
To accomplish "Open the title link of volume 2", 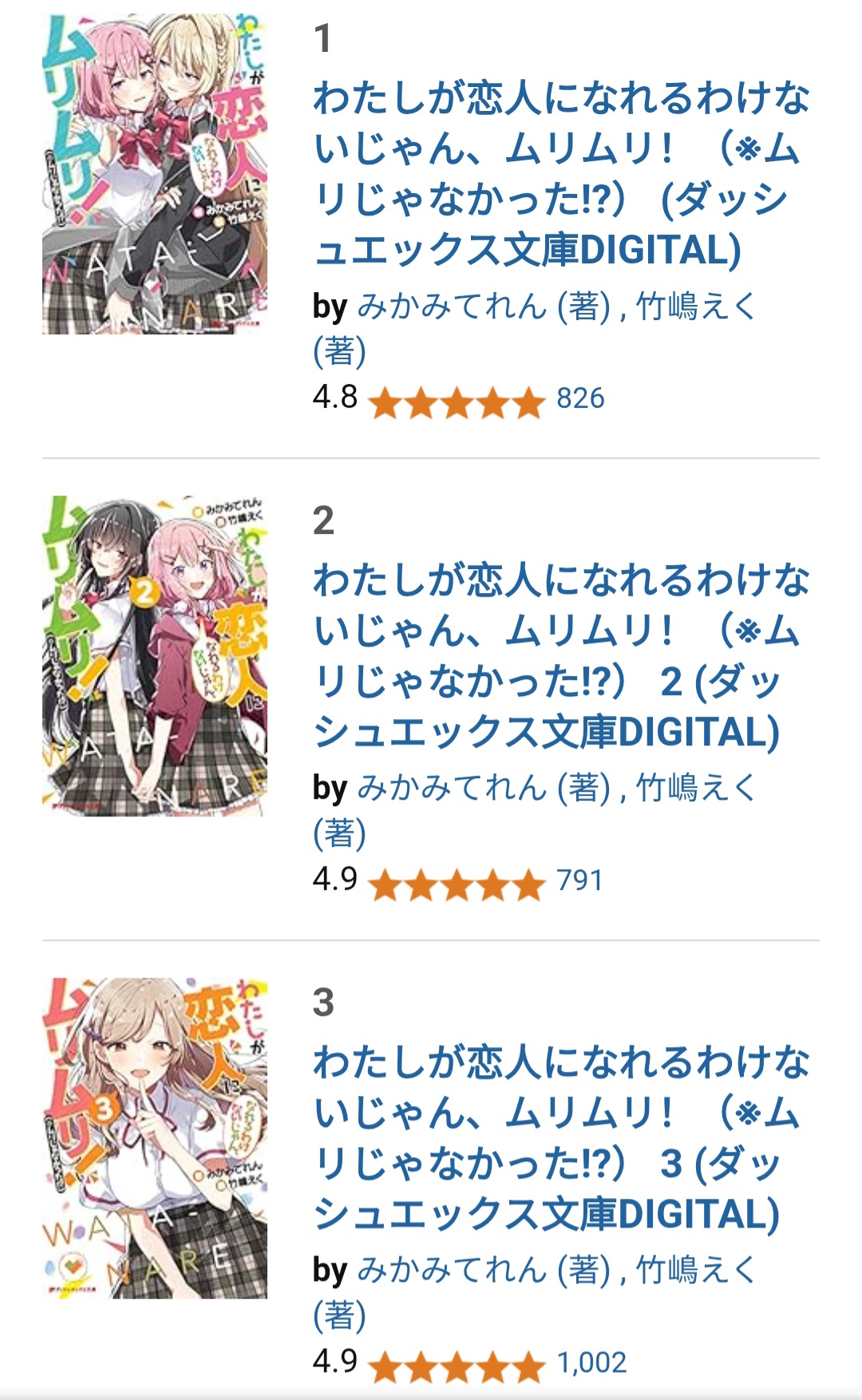I will coord(559,656).
